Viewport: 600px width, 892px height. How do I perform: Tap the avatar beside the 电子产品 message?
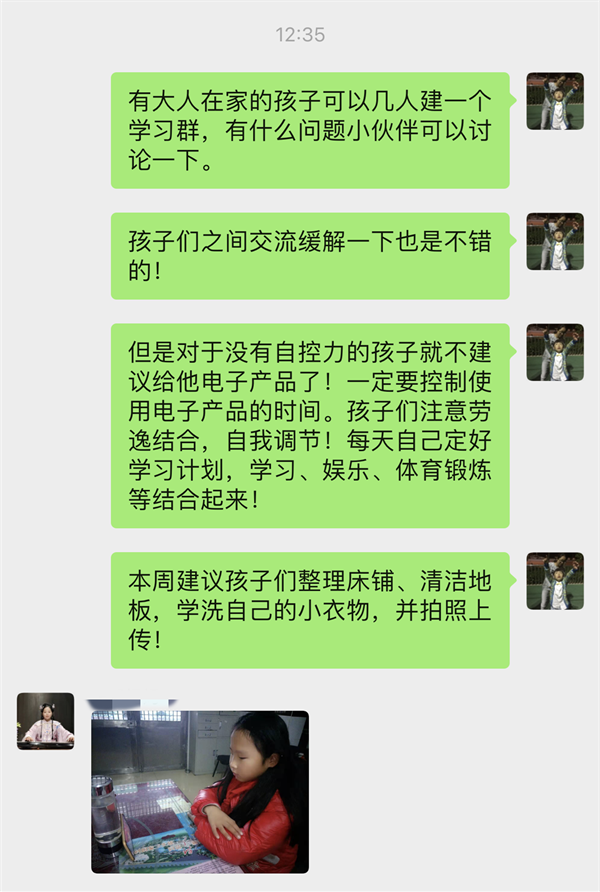[x=555, y=351]
